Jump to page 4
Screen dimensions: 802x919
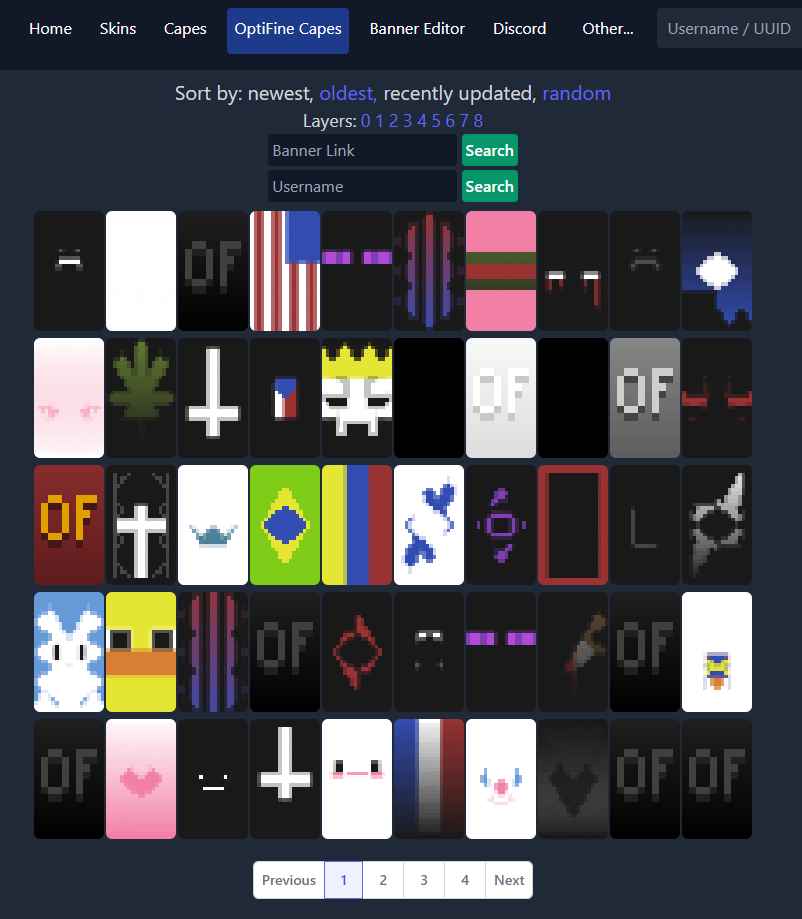(x=464, y=880)
